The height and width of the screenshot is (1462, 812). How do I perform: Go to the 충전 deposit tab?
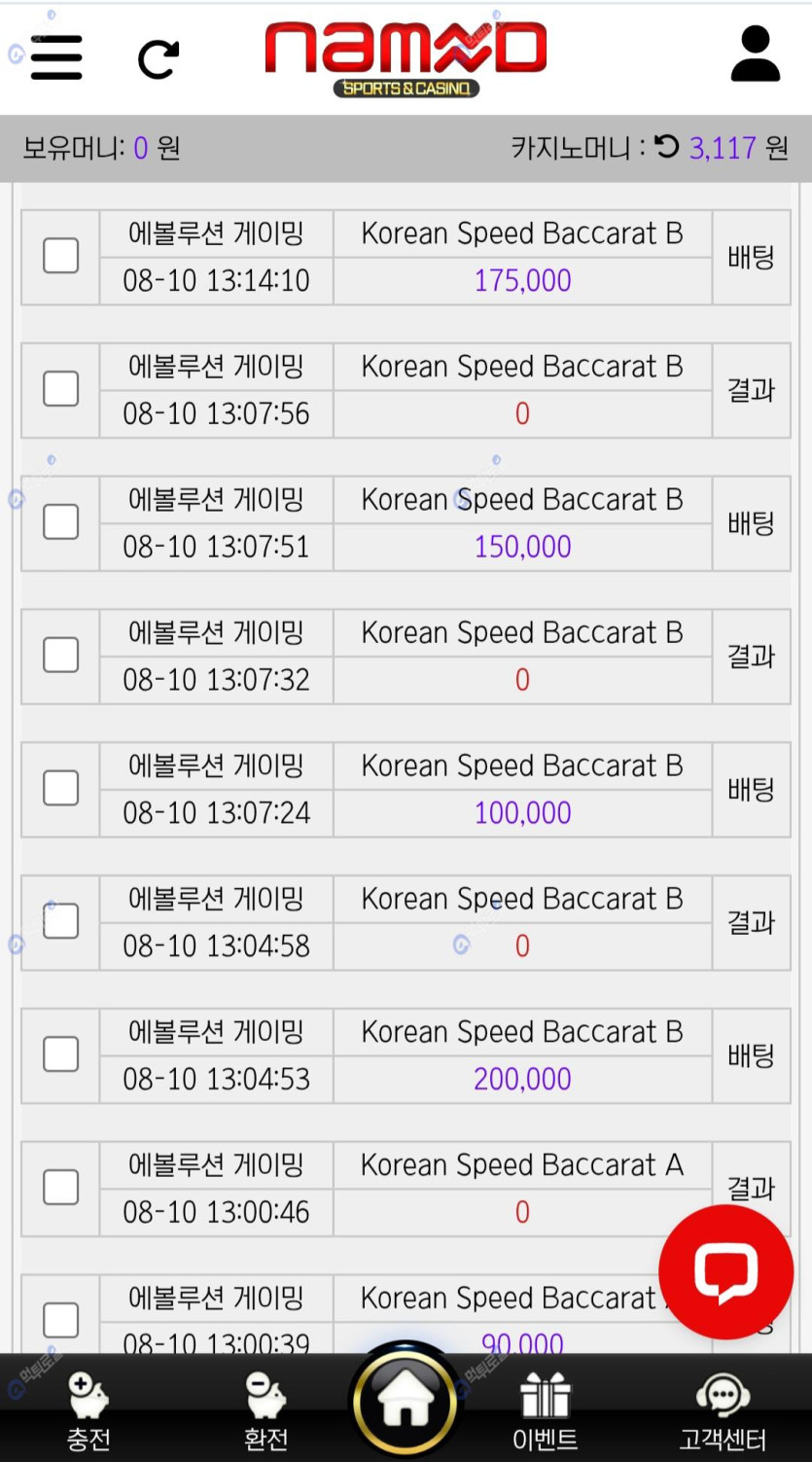(88, 1410)
